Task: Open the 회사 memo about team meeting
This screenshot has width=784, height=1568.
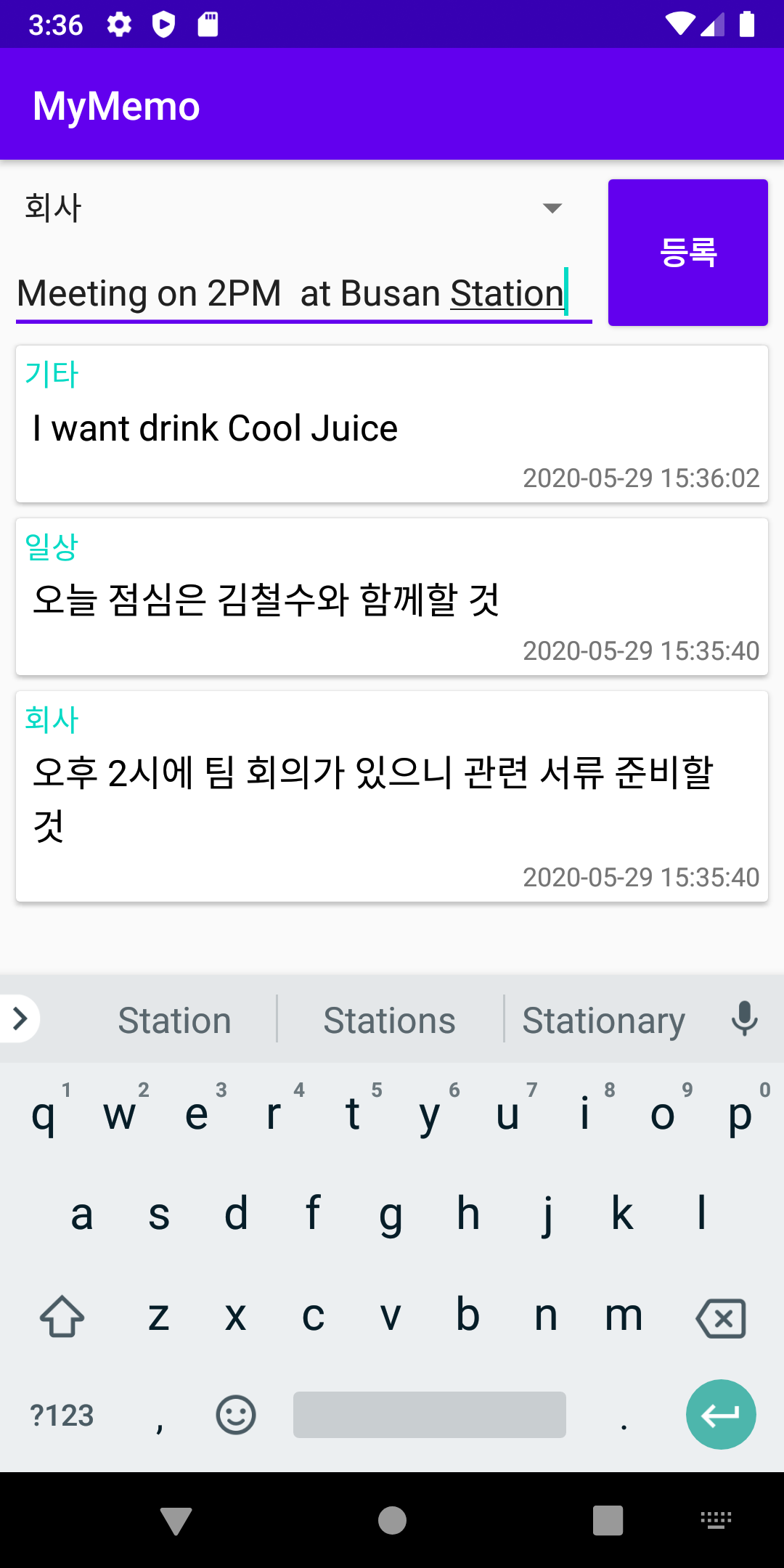Action: coord(392,796)
